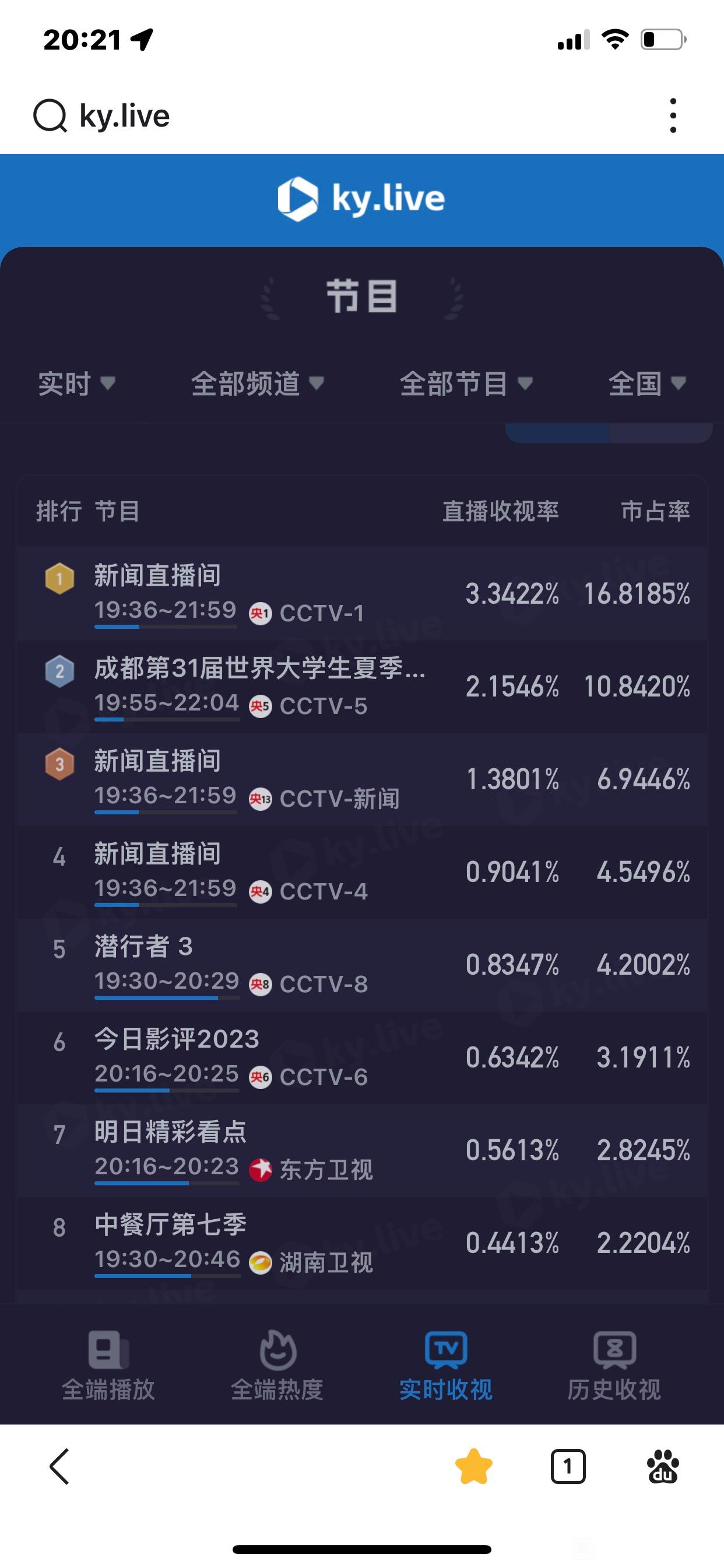Open the CCTV-1 新闻直播间 row
The width and height of the screenshot is (724, 1568).
[x=362, y=593]
